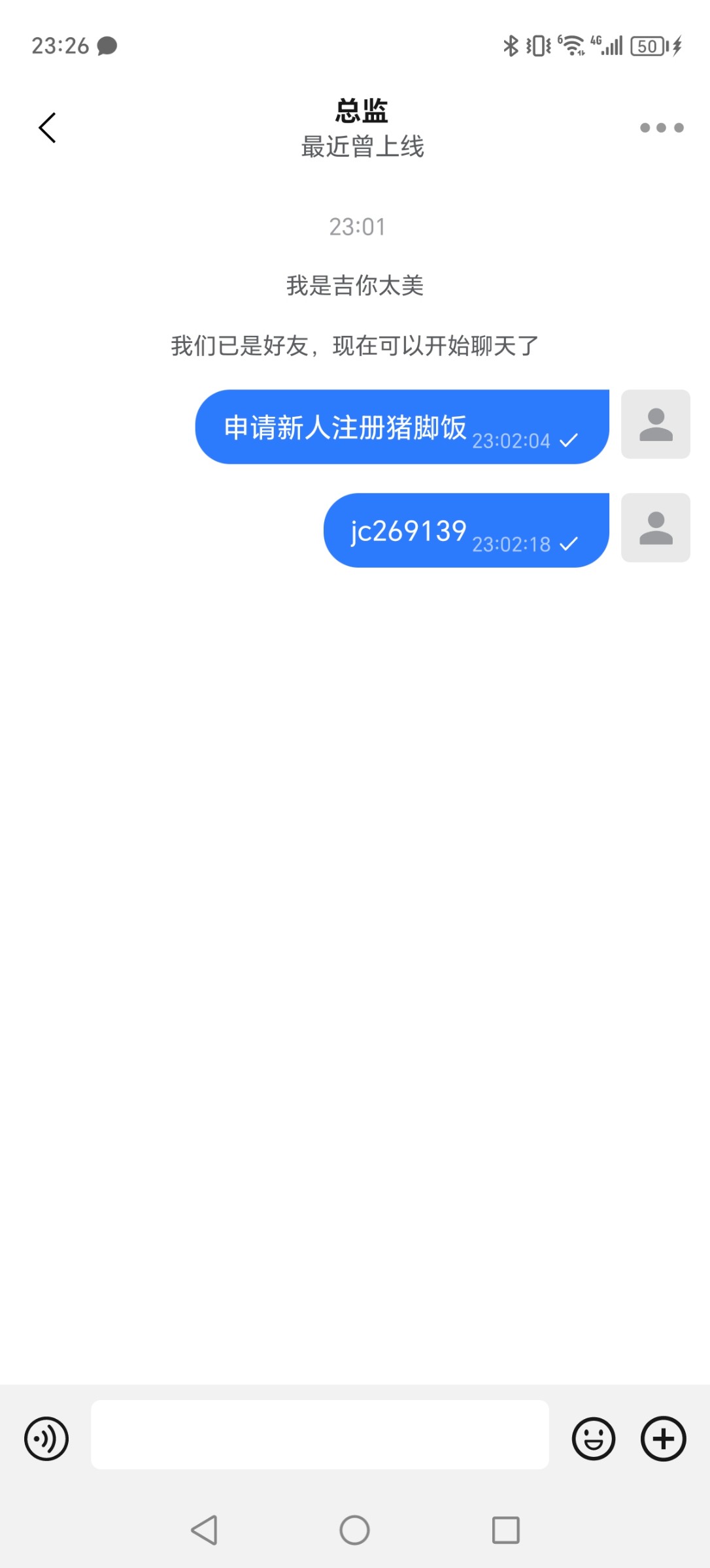Tap the voice input icon
The height and width of the screenshot is (1568, 710).
(x=46, y=1439)
